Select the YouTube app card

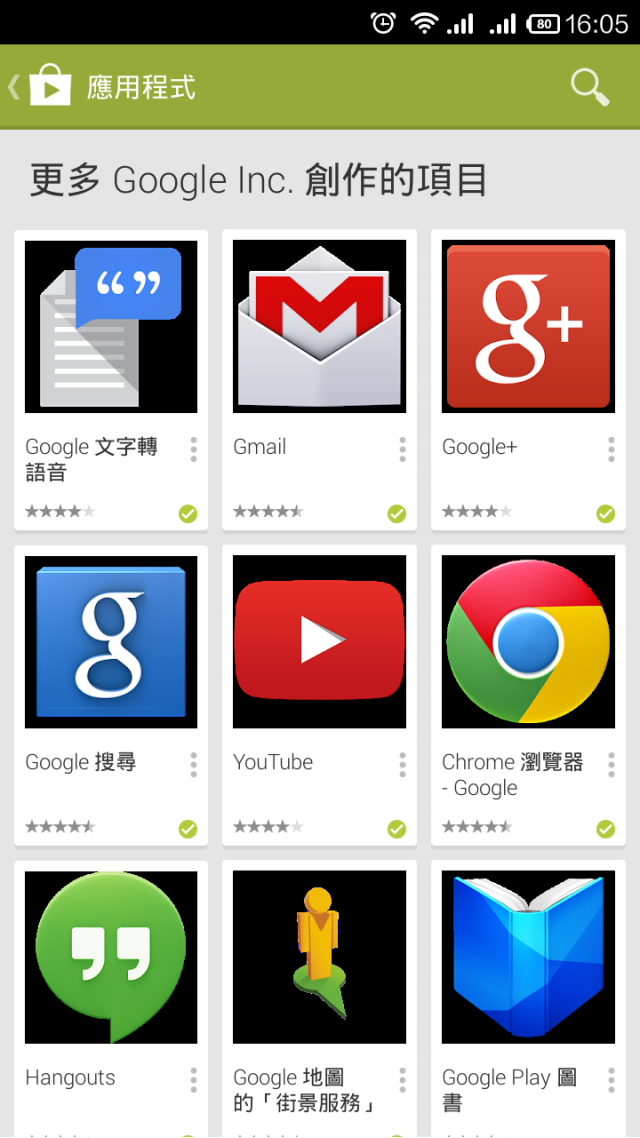(319, 642)
